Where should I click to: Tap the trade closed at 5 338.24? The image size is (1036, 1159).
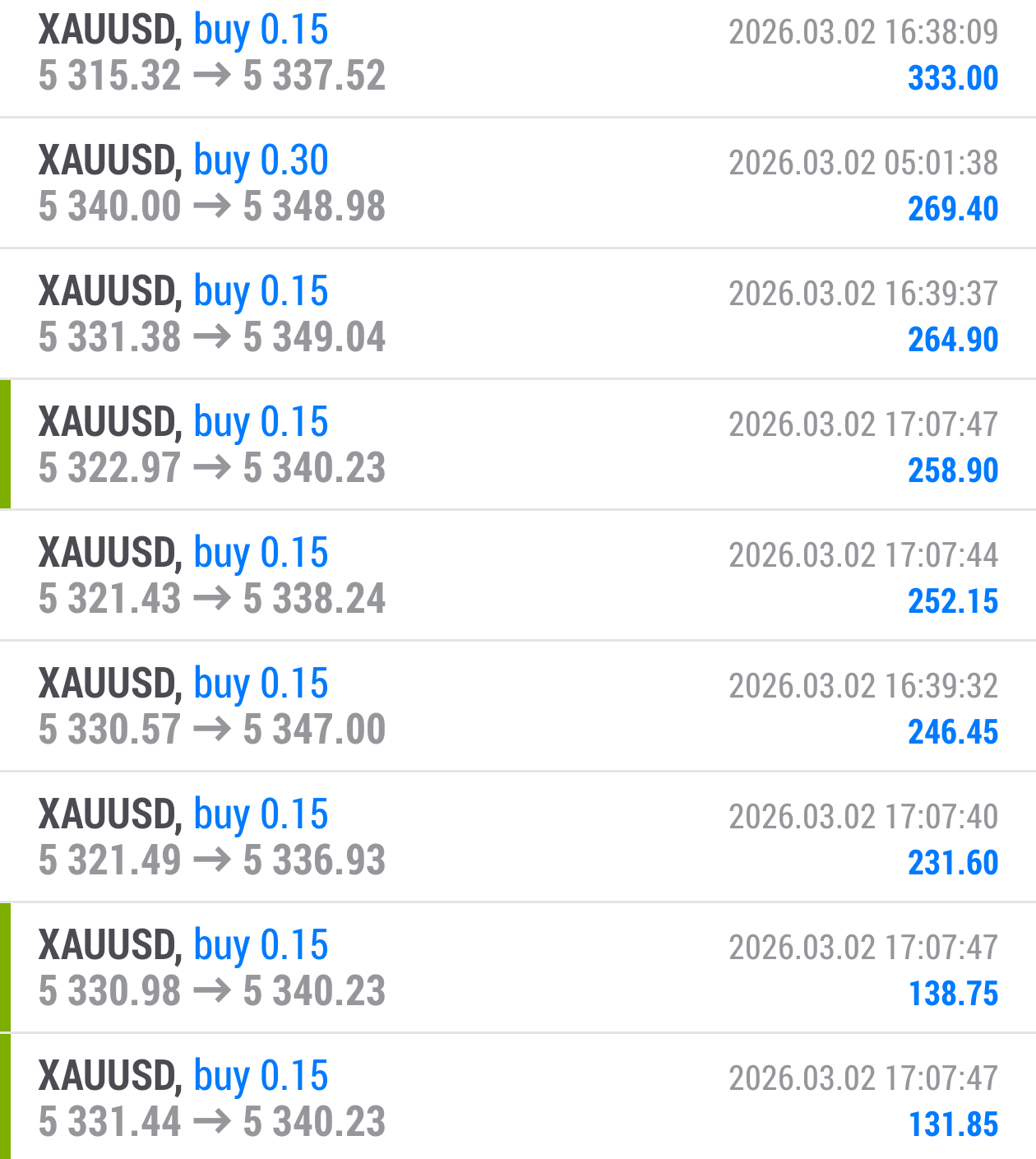(x=518, y=576)
